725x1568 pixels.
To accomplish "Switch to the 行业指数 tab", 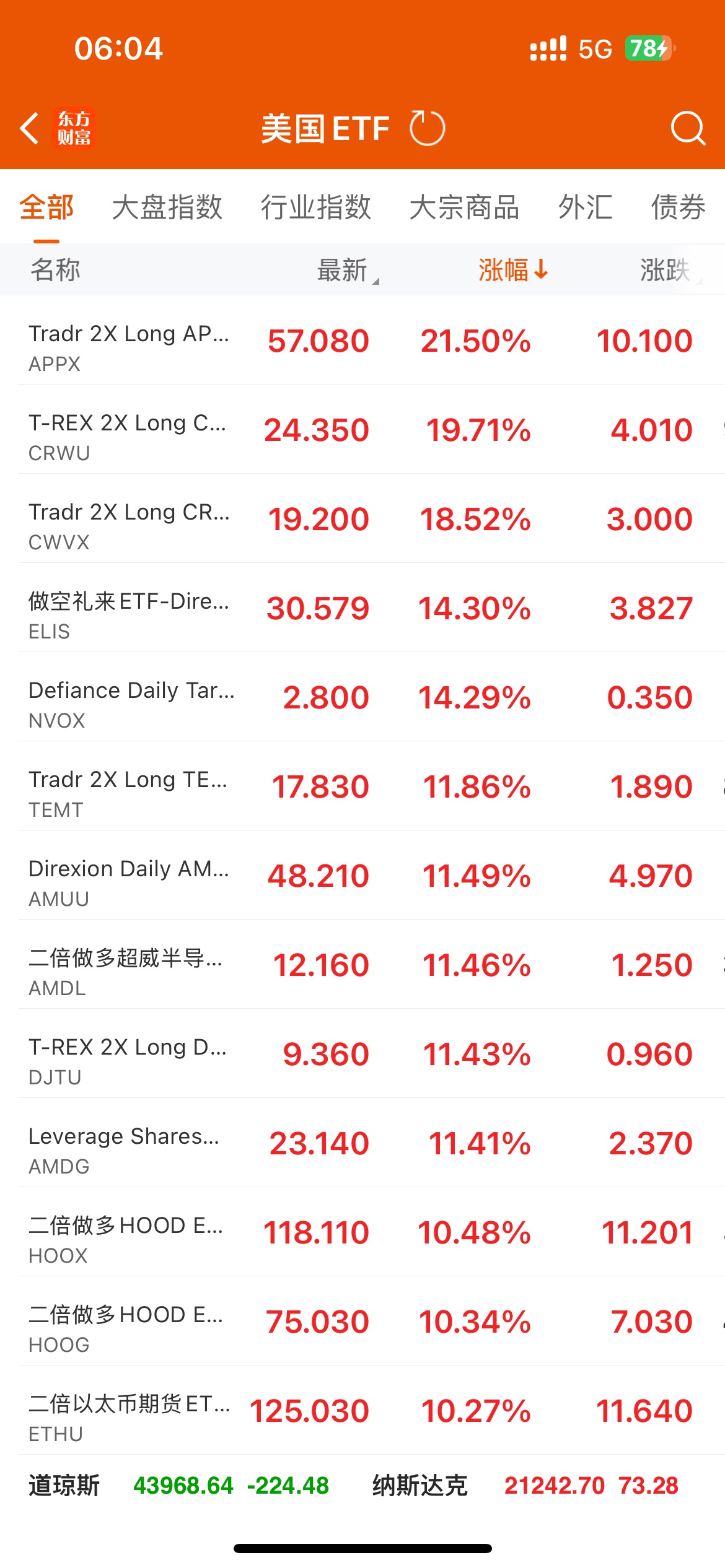I will pos(315,207).
